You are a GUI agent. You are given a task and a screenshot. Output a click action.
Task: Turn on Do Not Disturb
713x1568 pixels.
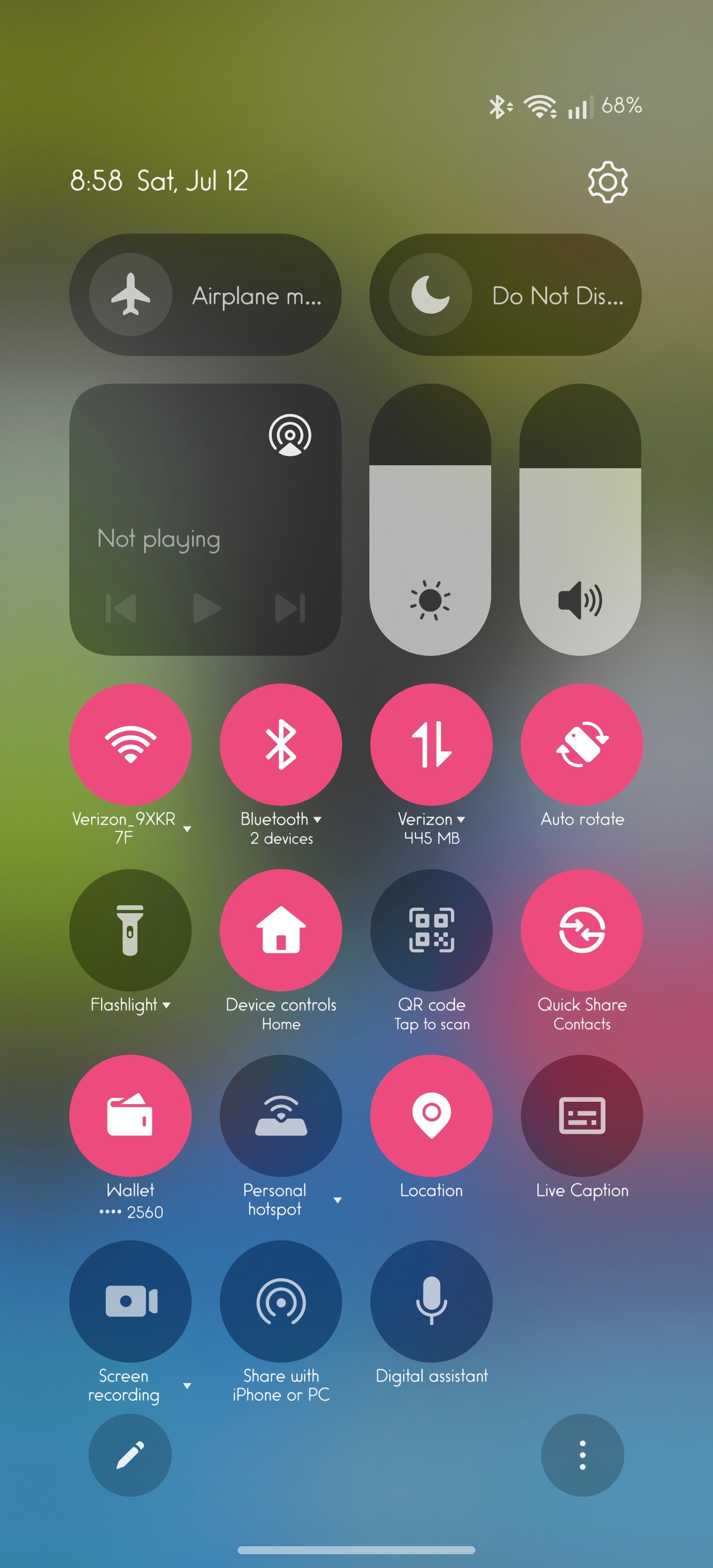coord(430,295)
